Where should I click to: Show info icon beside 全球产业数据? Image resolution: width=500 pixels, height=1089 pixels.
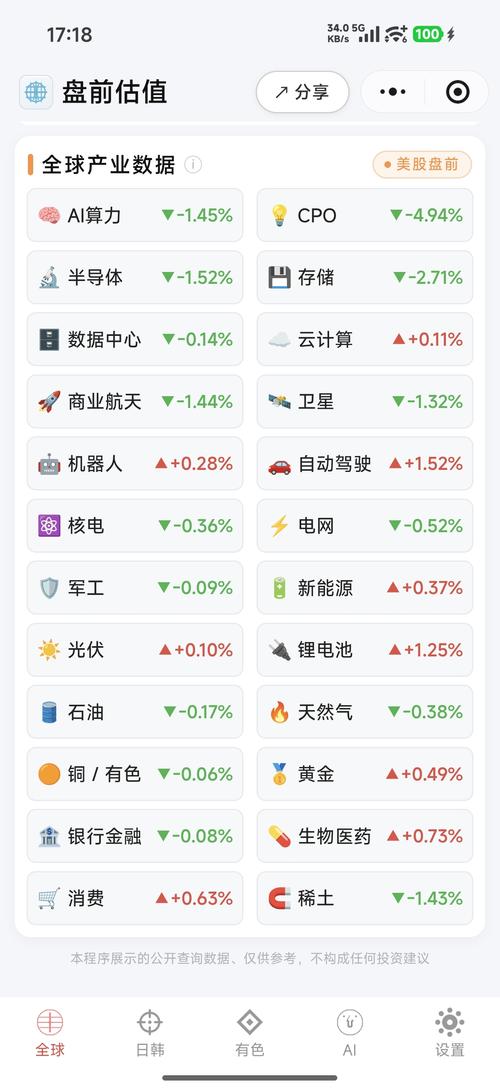point(193,165)
